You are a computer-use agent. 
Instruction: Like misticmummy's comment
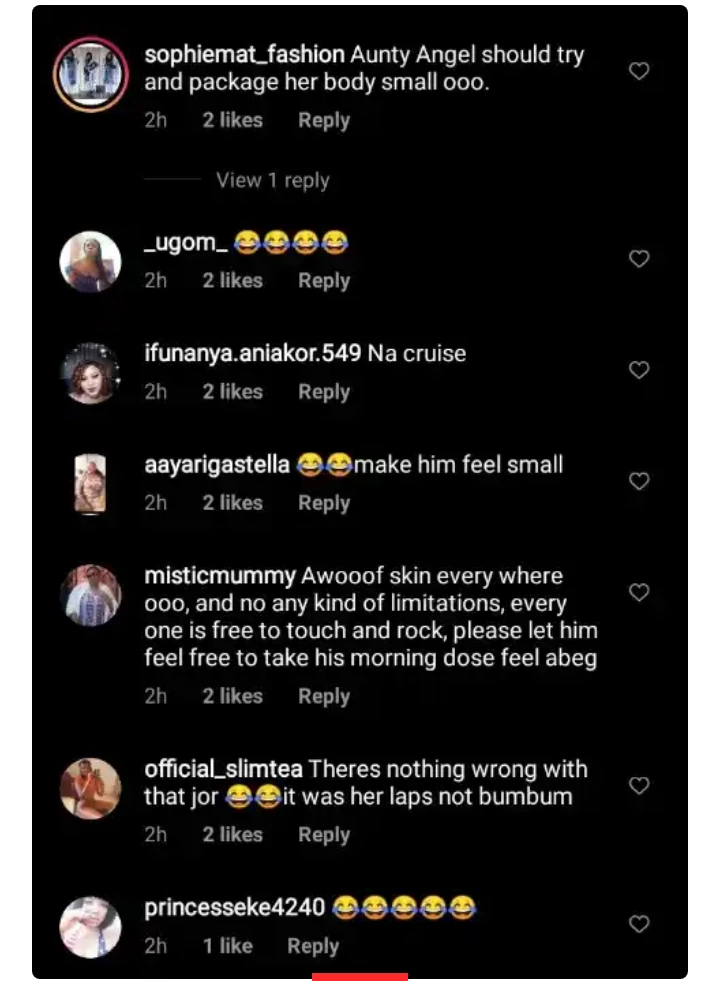coord(638,592)
